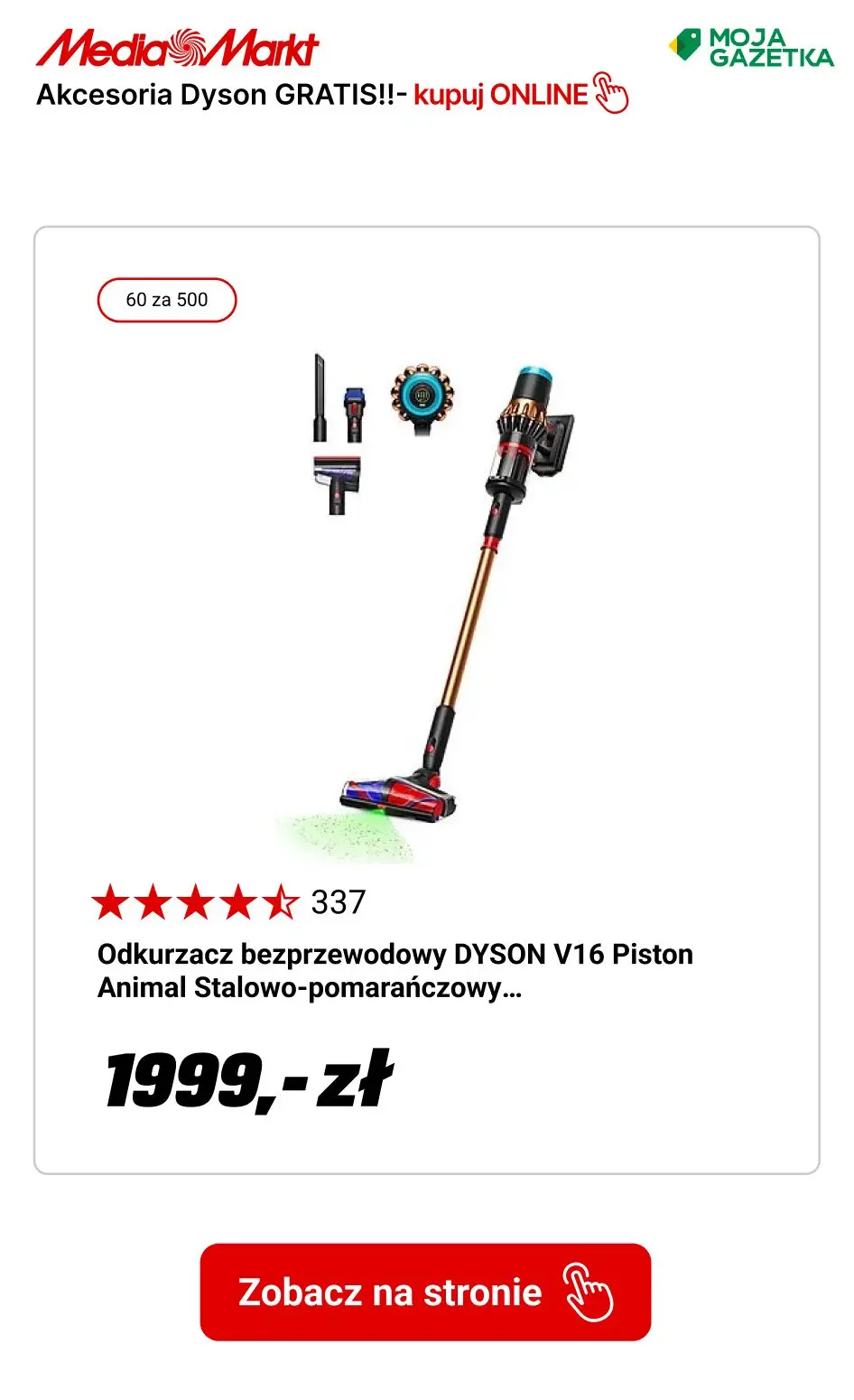Click the kupuj ONLINE link

pyautogui.click(x=500, y=94)
